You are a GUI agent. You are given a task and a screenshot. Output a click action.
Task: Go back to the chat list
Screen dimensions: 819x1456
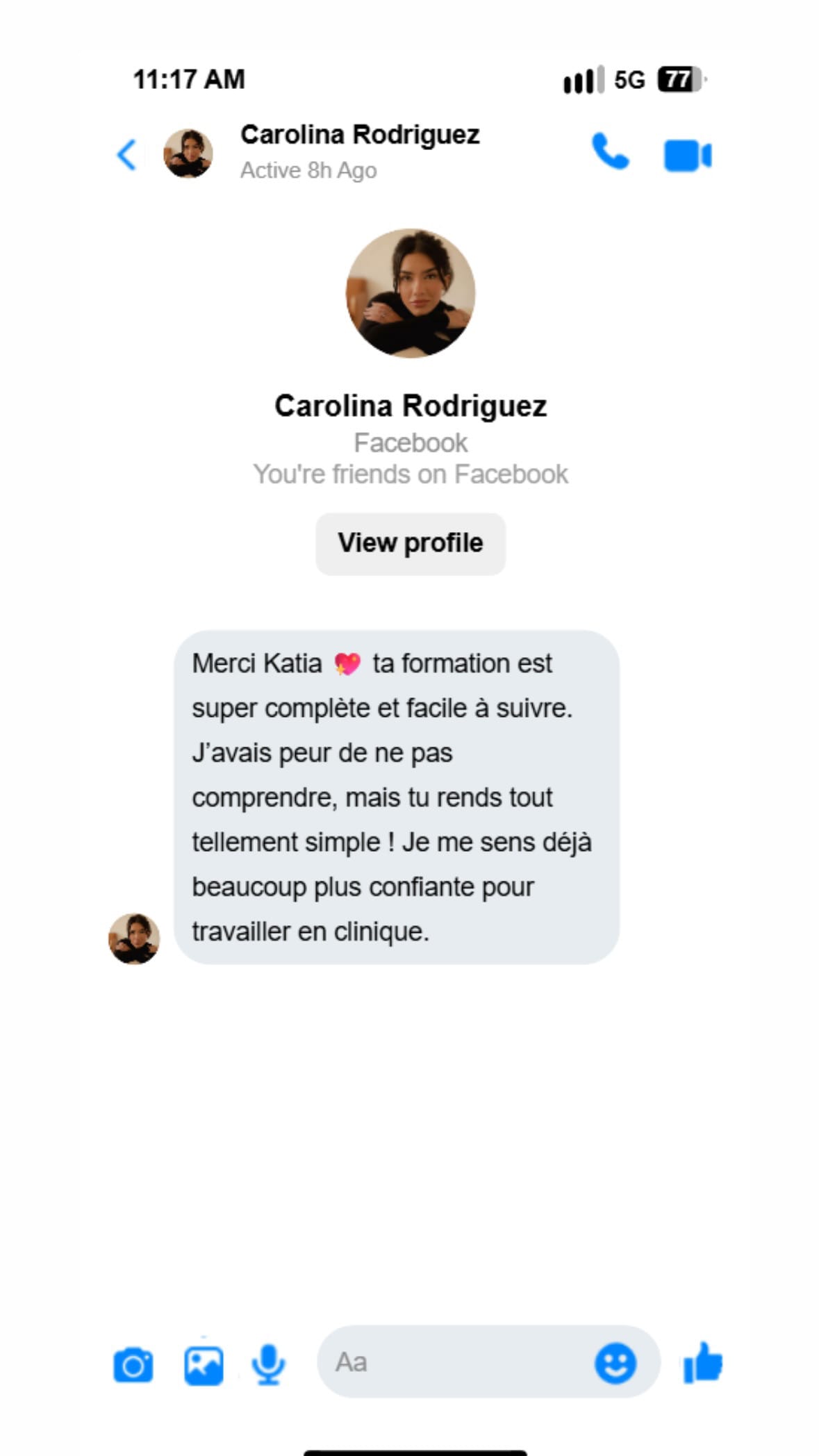click(126, 154)
